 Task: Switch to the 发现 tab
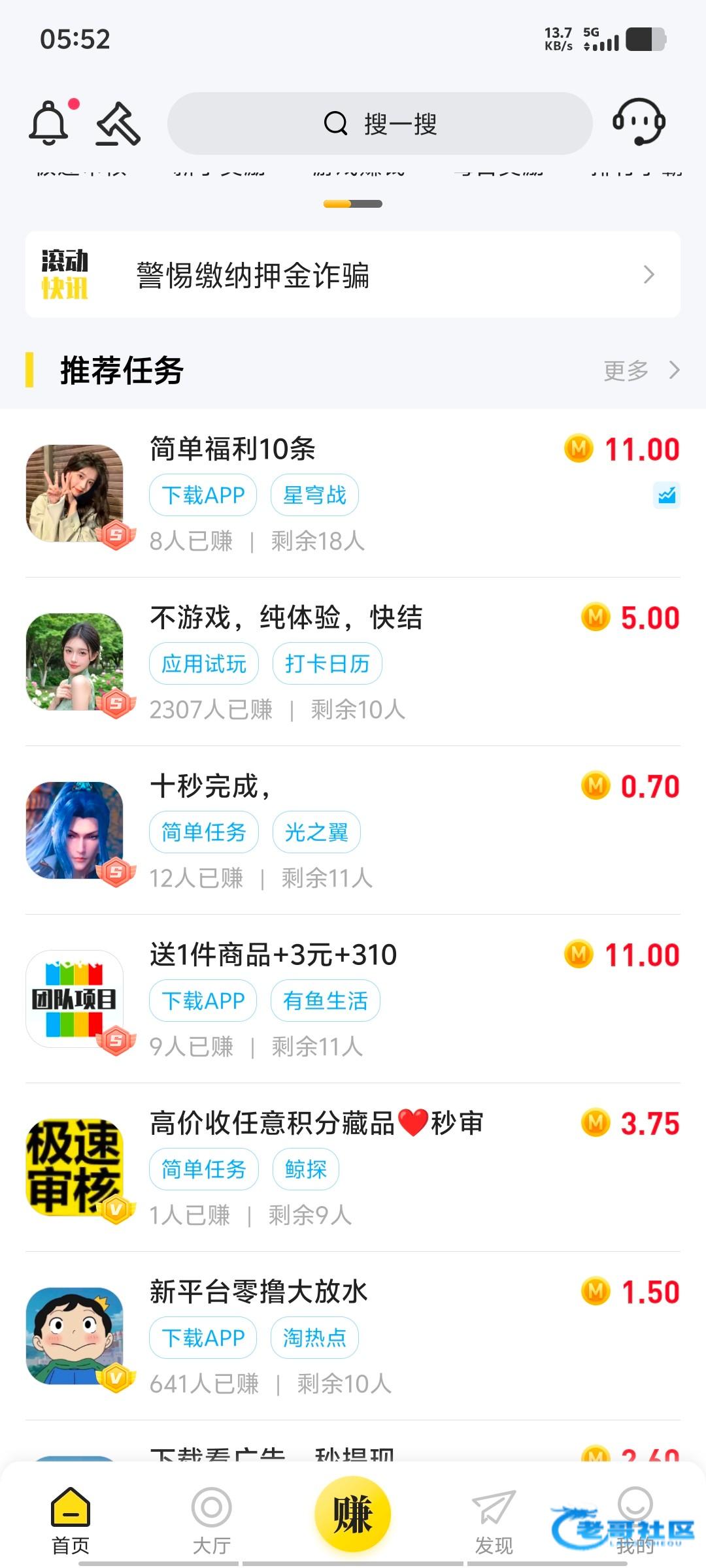tap(494, 1520)
